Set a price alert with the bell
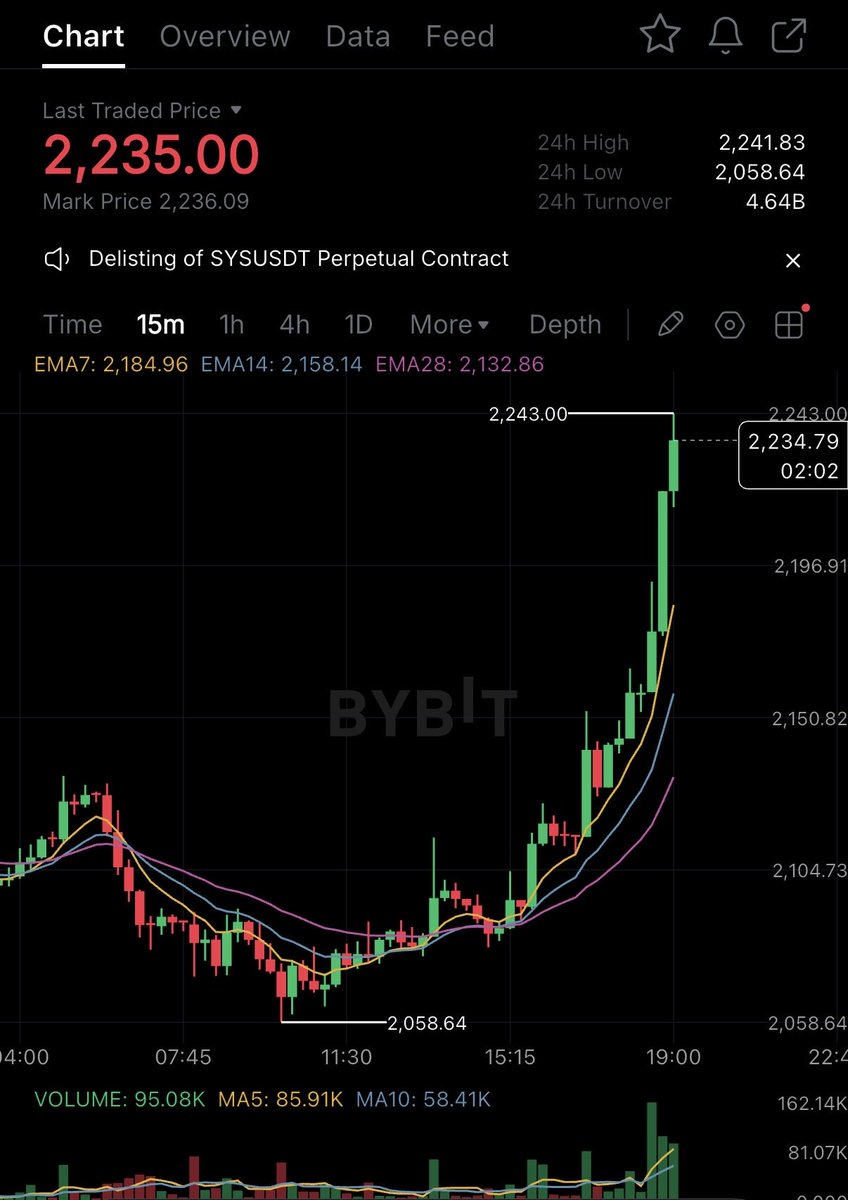Screen dimensions: 848x1200 pyautogui.click(x=725, y=36)
